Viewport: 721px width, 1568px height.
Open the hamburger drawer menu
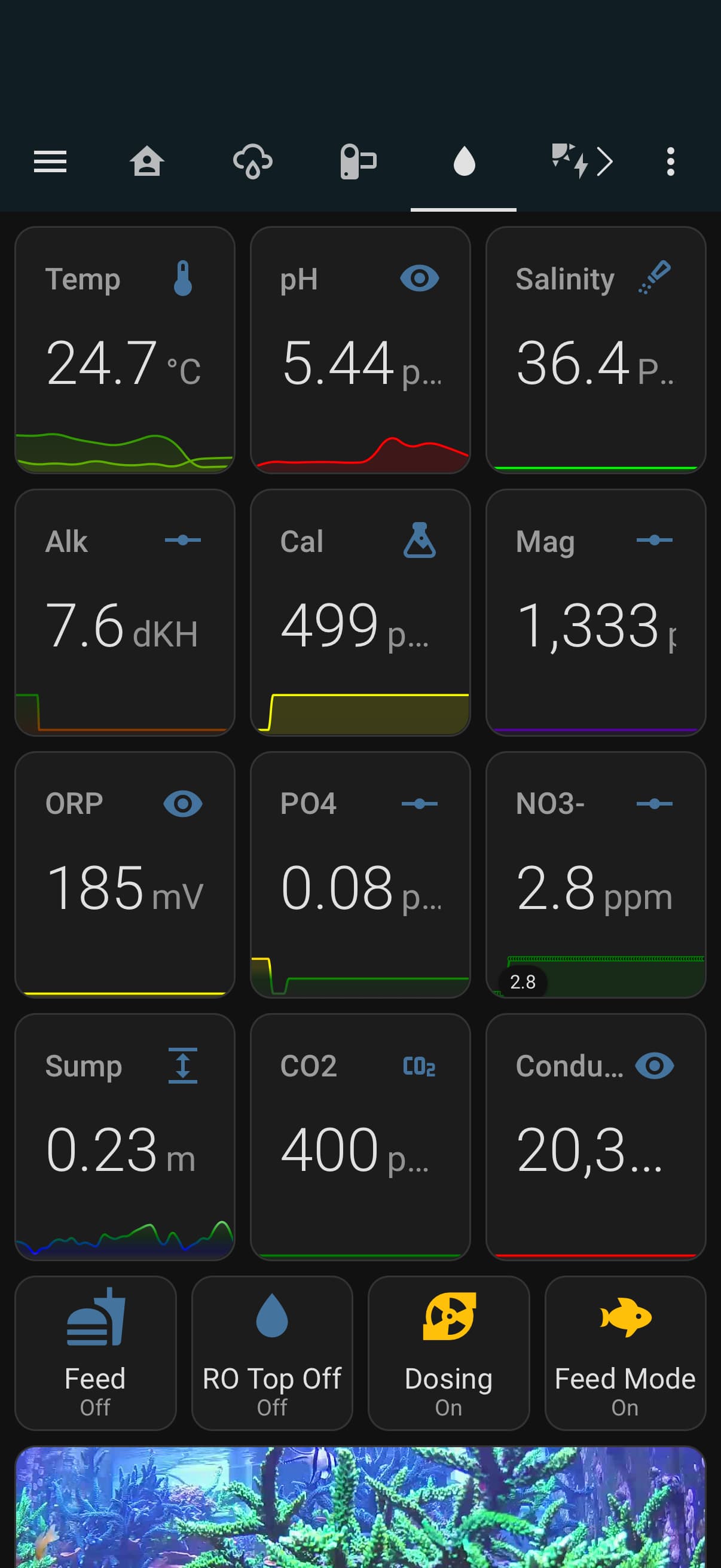coord(50,162)
